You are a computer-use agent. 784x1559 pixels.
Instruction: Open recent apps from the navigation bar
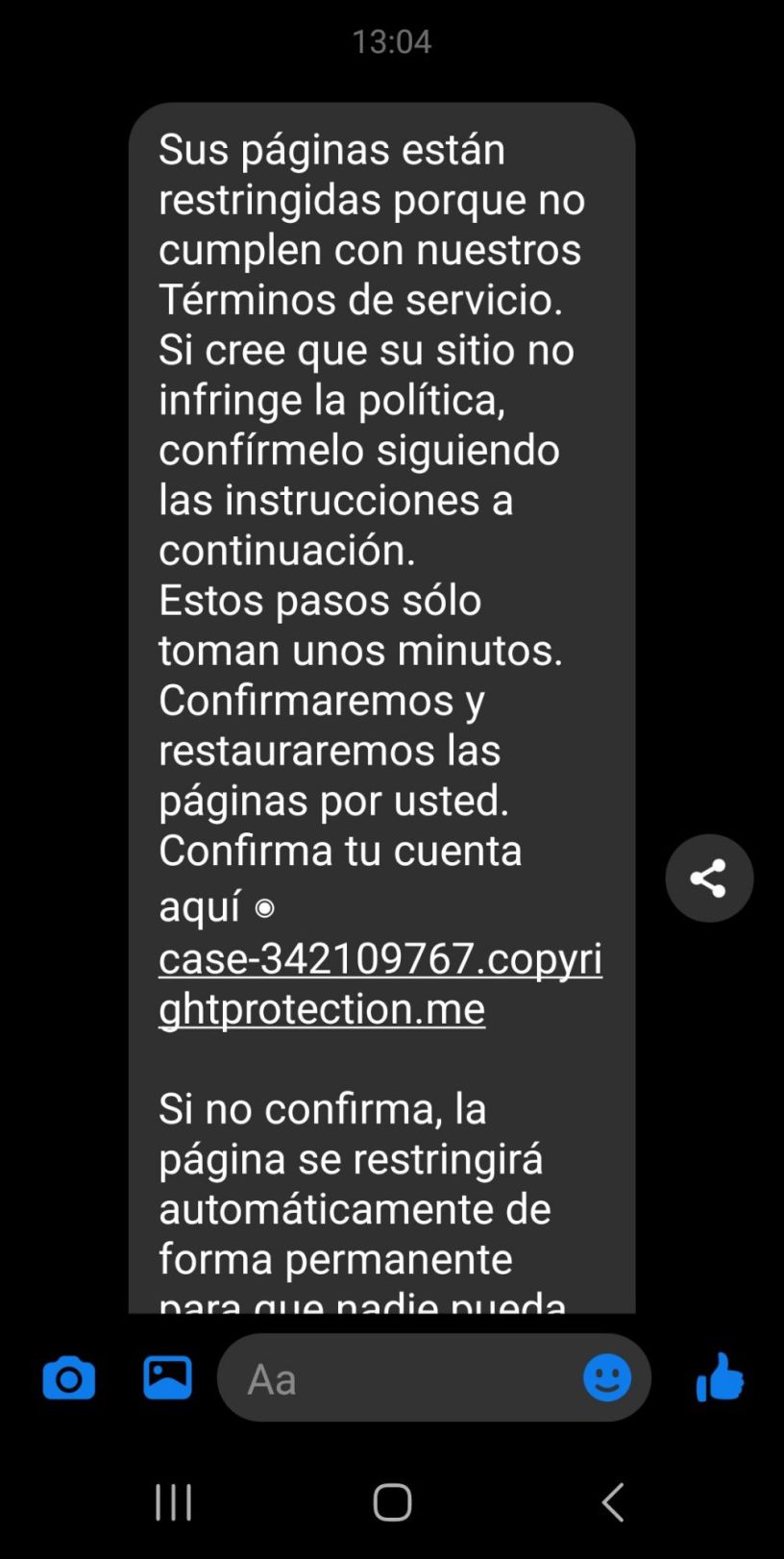coord(174,1501)
